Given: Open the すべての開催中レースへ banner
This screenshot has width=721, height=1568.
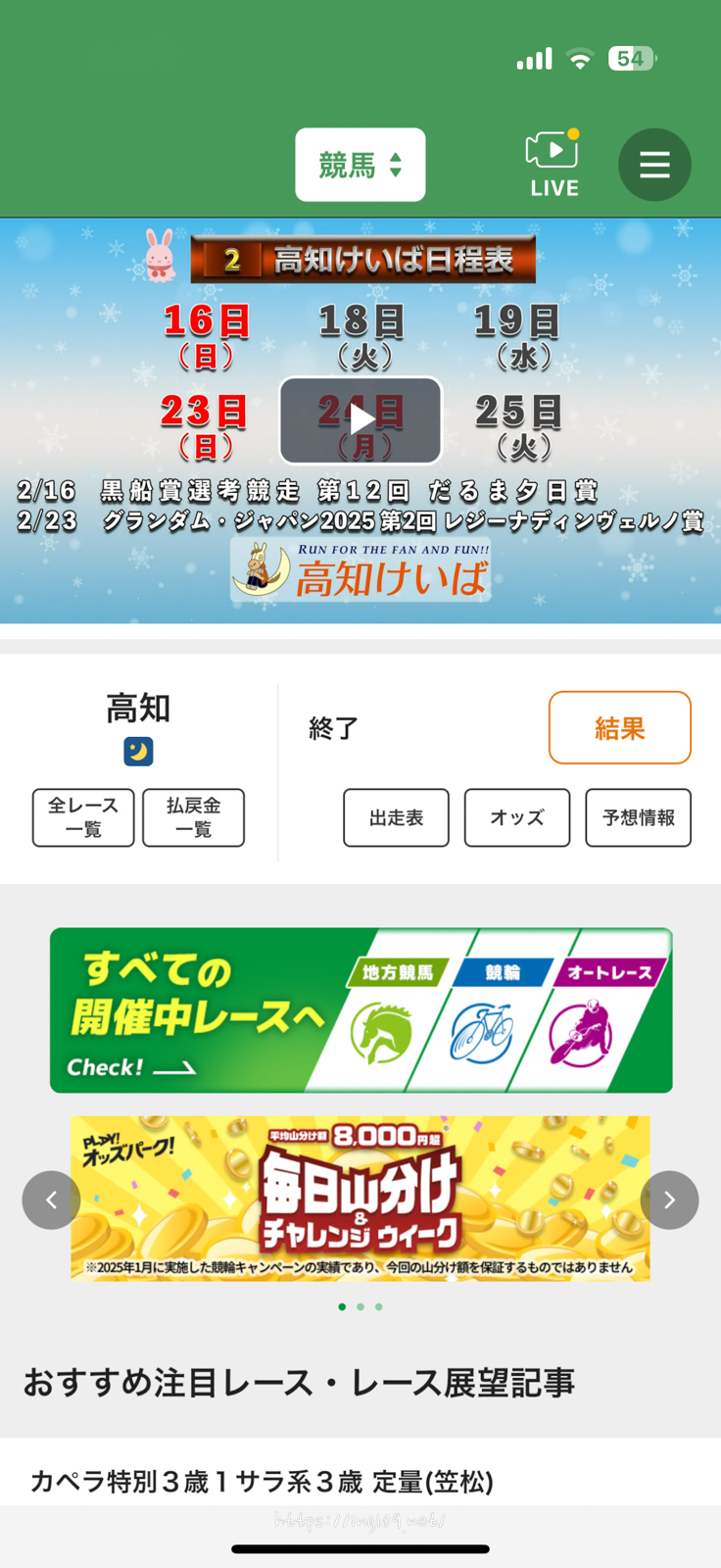Looking at the screenshot, I should click(360, 1009).
